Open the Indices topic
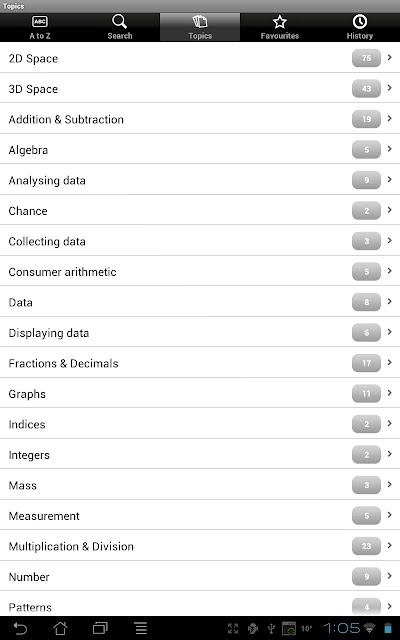The width and height of the screenshot is (400, 640). pos(200,424)
